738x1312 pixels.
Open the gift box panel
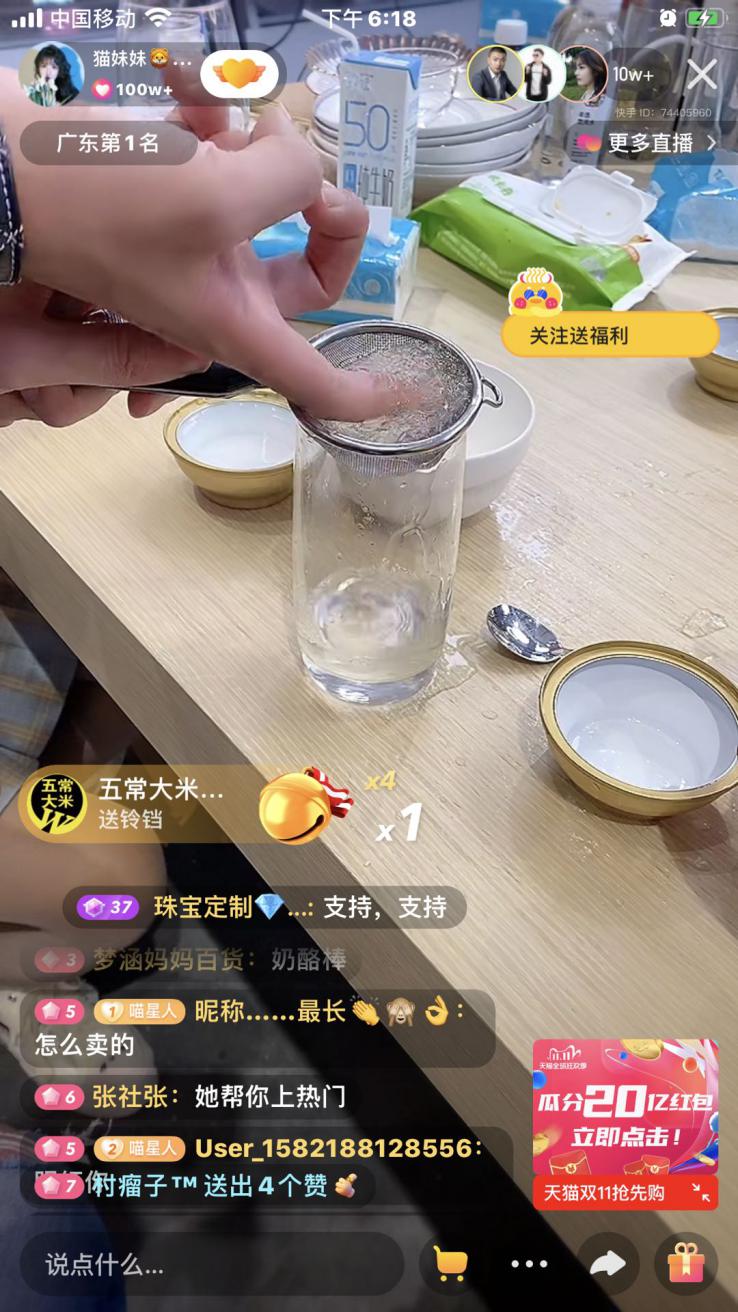pyautogui.click(x=686, y=1264)
